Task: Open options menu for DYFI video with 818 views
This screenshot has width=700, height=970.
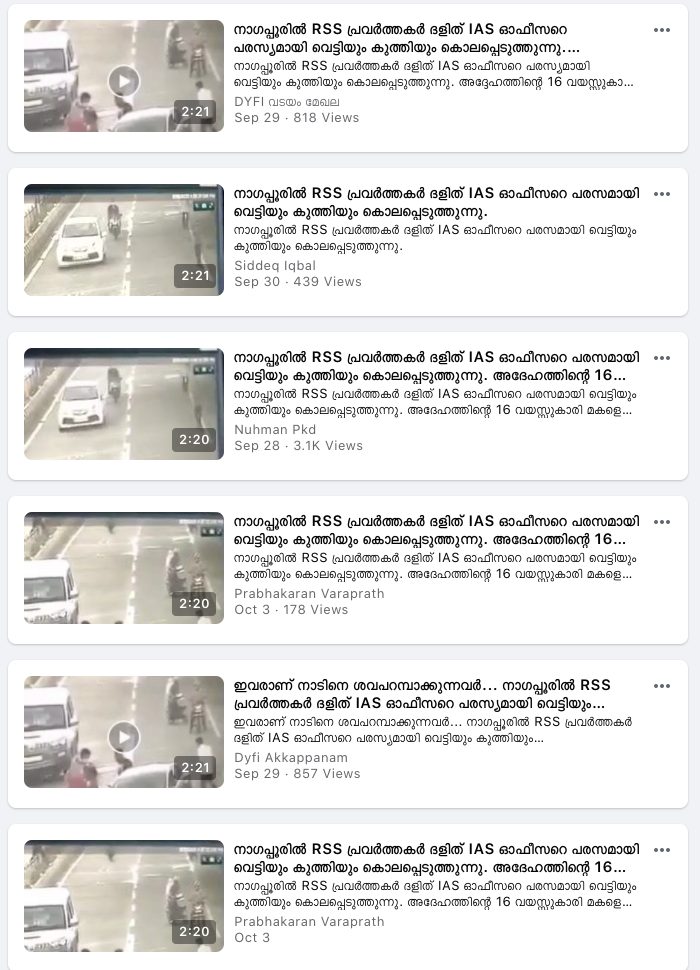Action: (x=661, y=30)
